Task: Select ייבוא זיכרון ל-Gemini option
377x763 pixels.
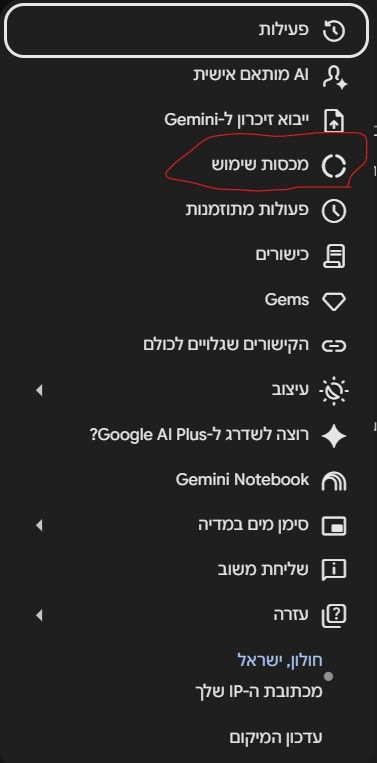Action: point(186,120)
